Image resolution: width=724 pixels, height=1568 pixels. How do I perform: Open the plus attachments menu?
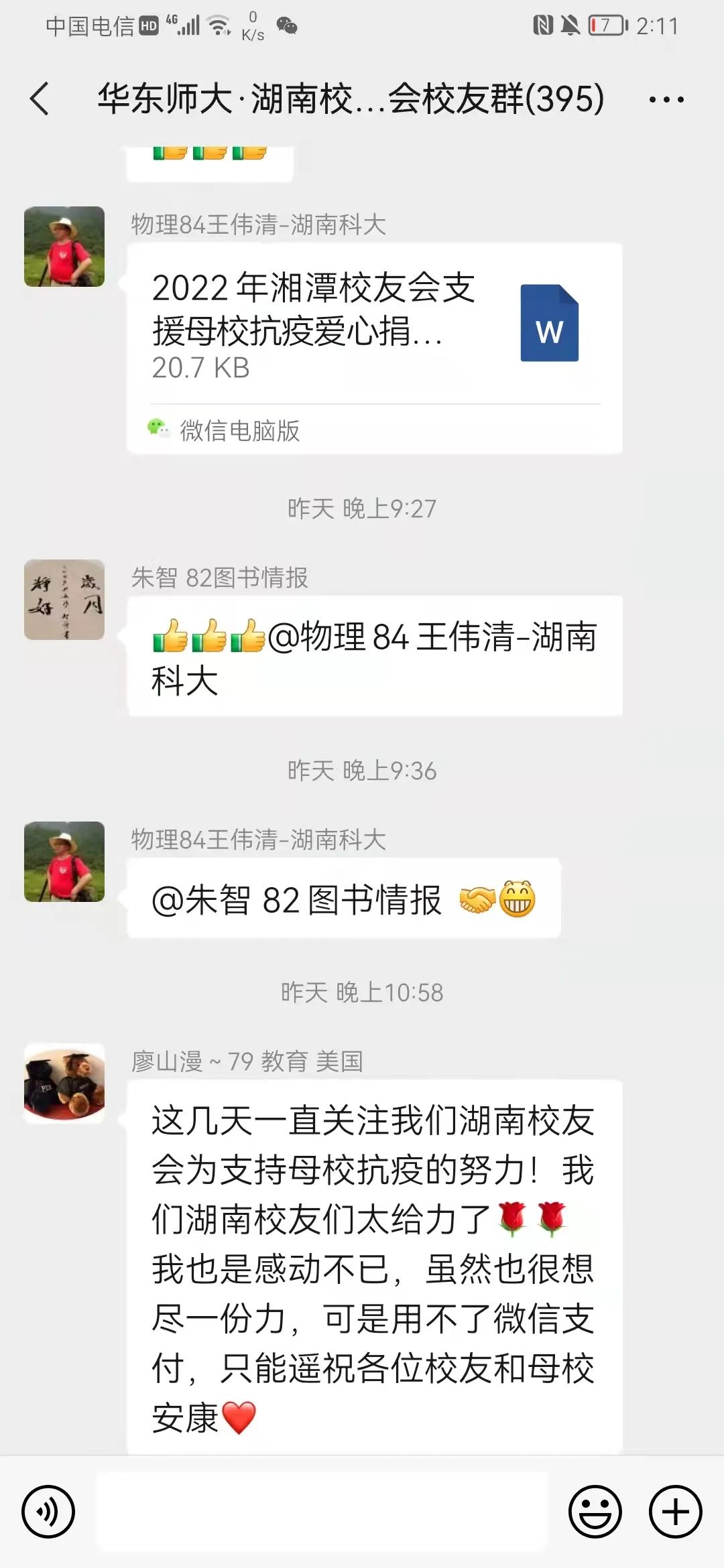[675, 1512]
